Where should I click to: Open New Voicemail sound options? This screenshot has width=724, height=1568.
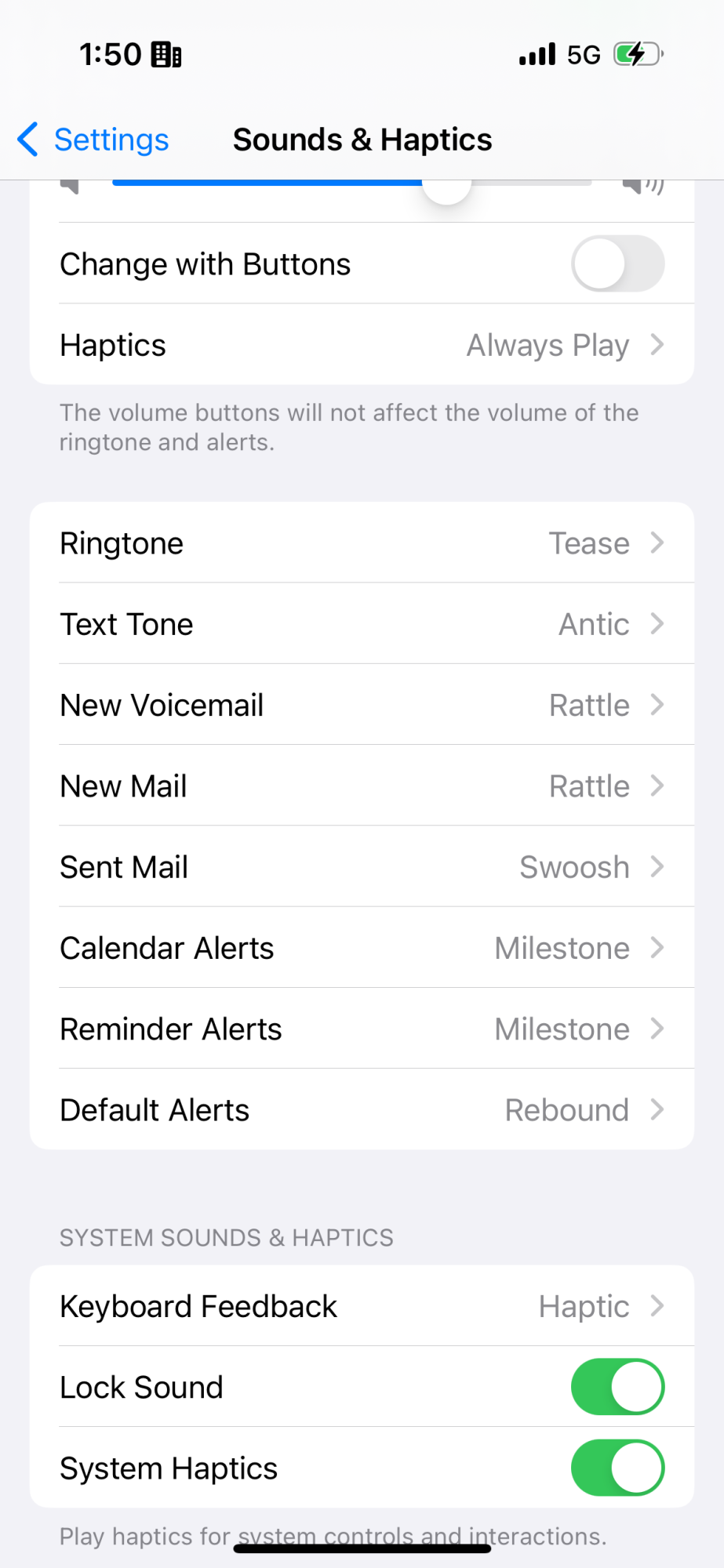pos(362,705)
